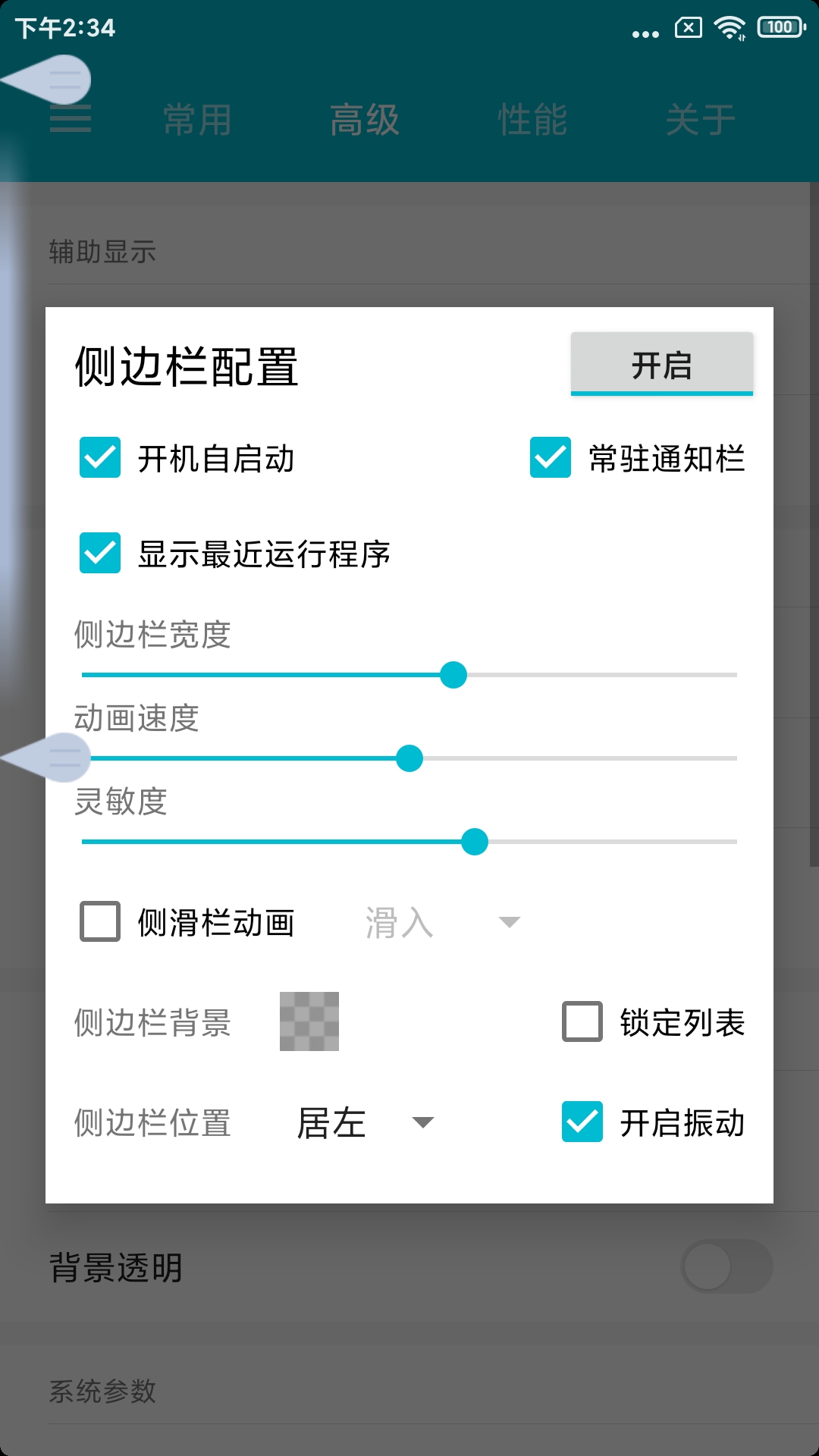
Task: Uncheck the 开机自启动 checkbox
Action: pyautogui.click(x=100, y=458)
